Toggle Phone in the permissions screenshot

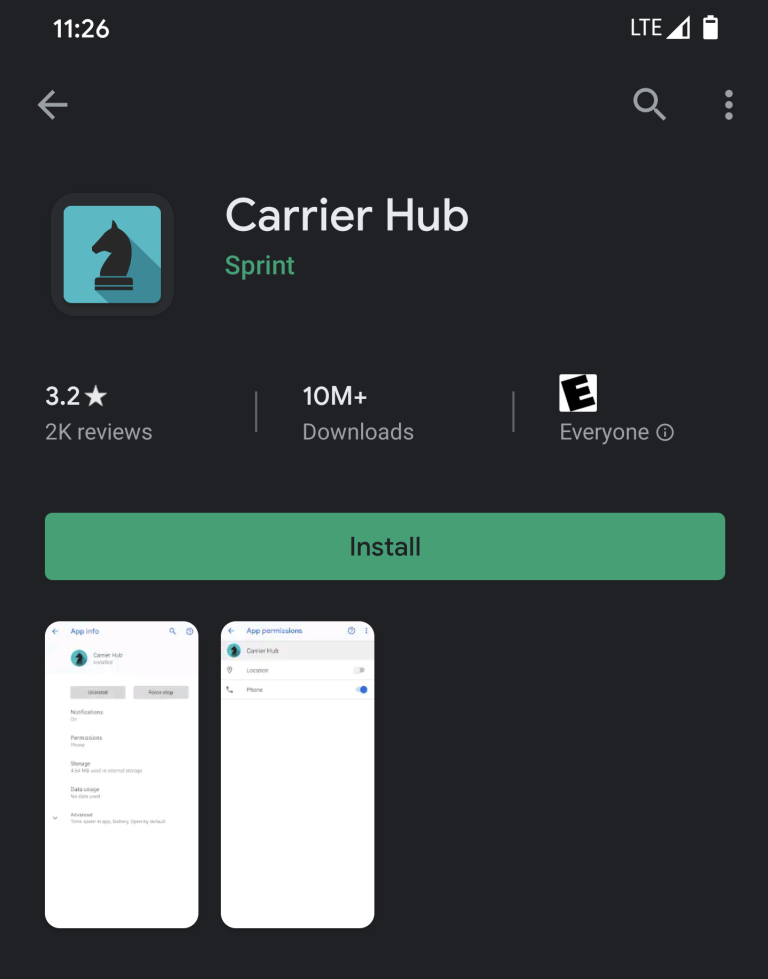(361, 689)
